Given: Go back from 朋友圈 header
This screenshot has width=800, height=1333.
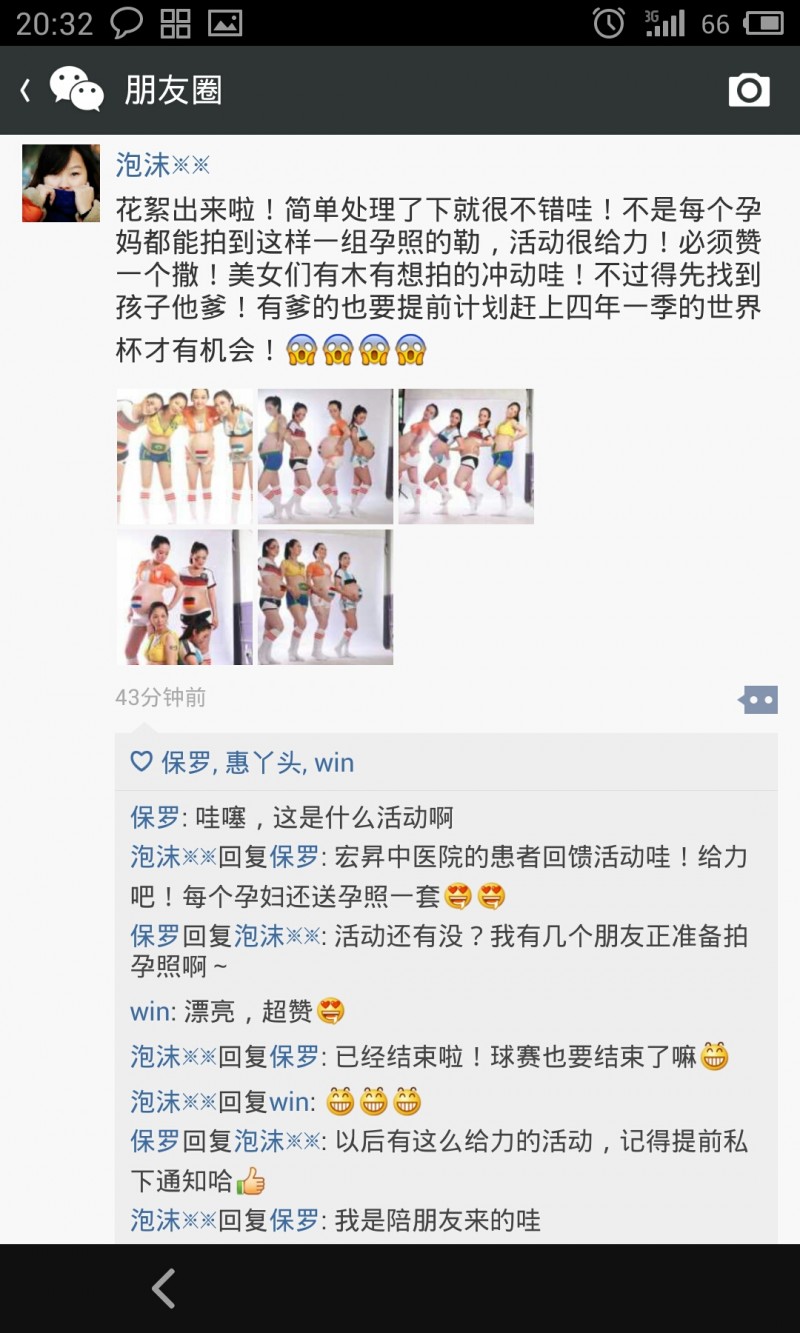Looking at the screenshot, I should [27, 91].
